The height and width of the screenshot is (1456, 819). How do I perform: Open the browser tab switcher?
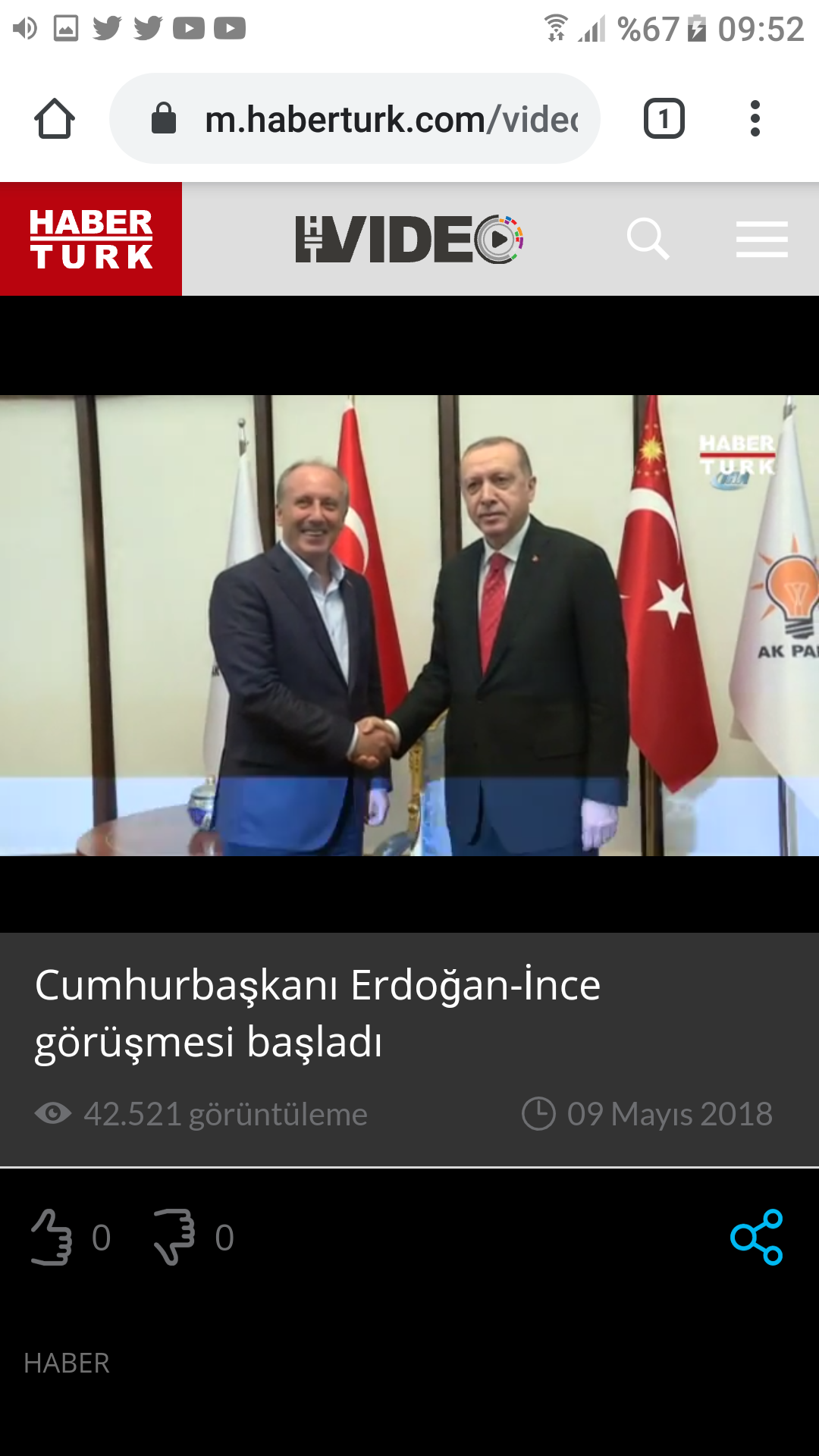(x=664, y=119)
